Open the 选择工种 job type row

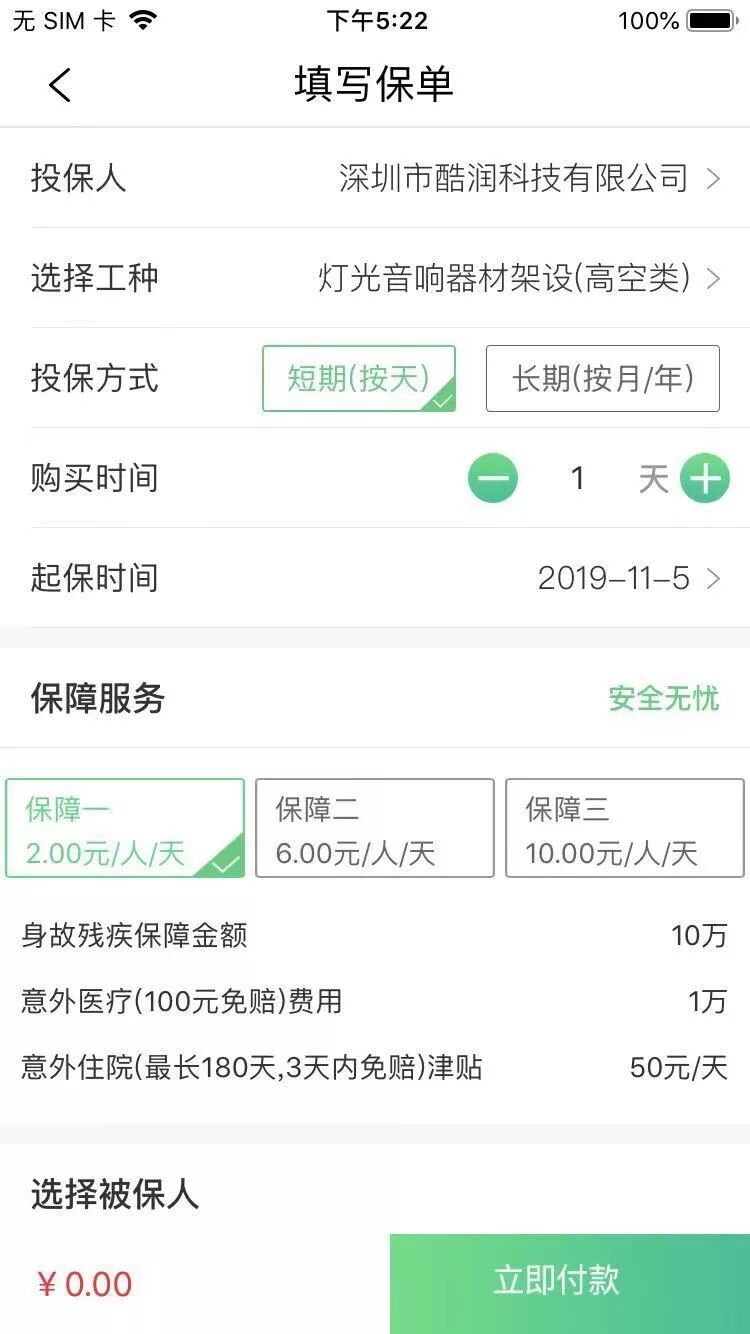point(375,278)
